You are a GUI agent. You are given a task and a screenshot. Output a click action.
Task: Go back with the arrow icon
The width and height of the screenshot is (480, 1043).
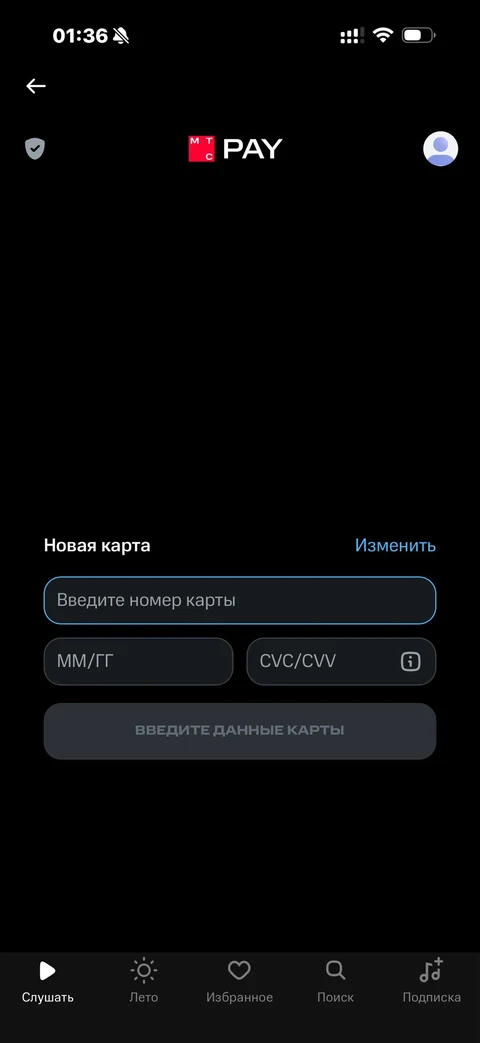tap(36, 86)
